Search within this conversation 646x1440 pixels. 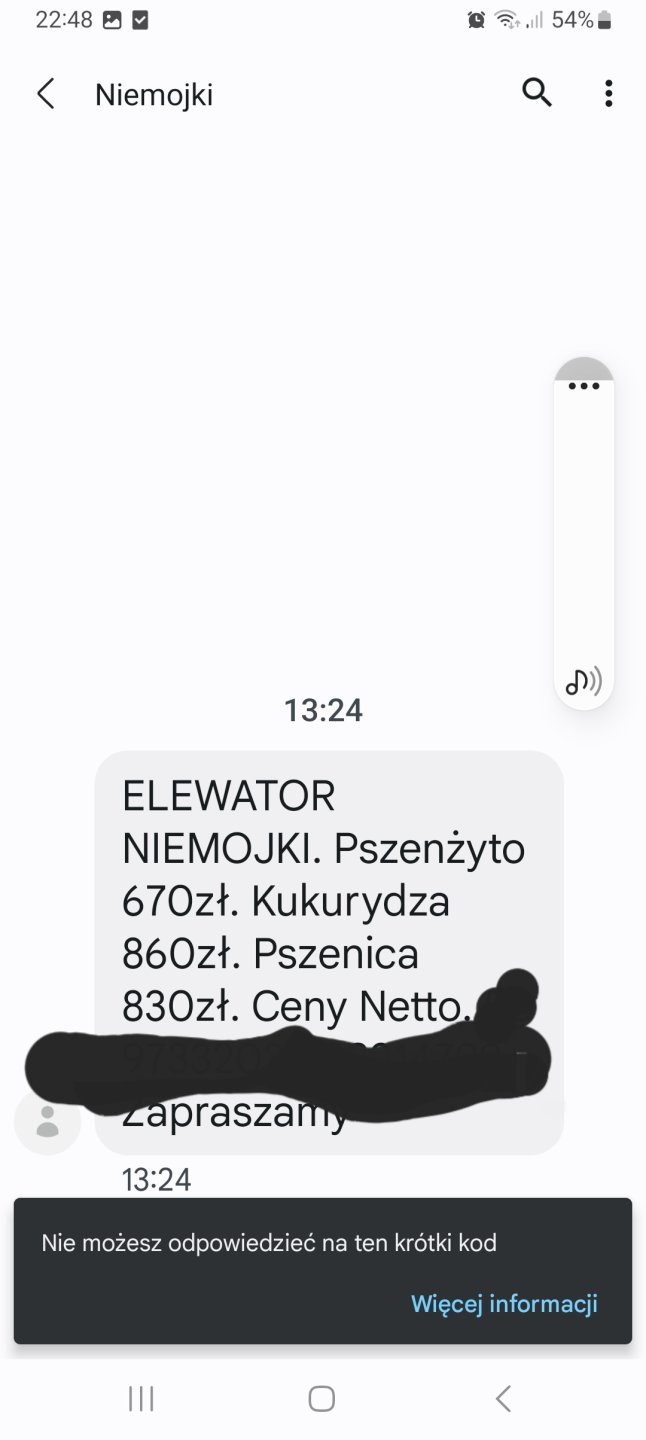[537, 93]
